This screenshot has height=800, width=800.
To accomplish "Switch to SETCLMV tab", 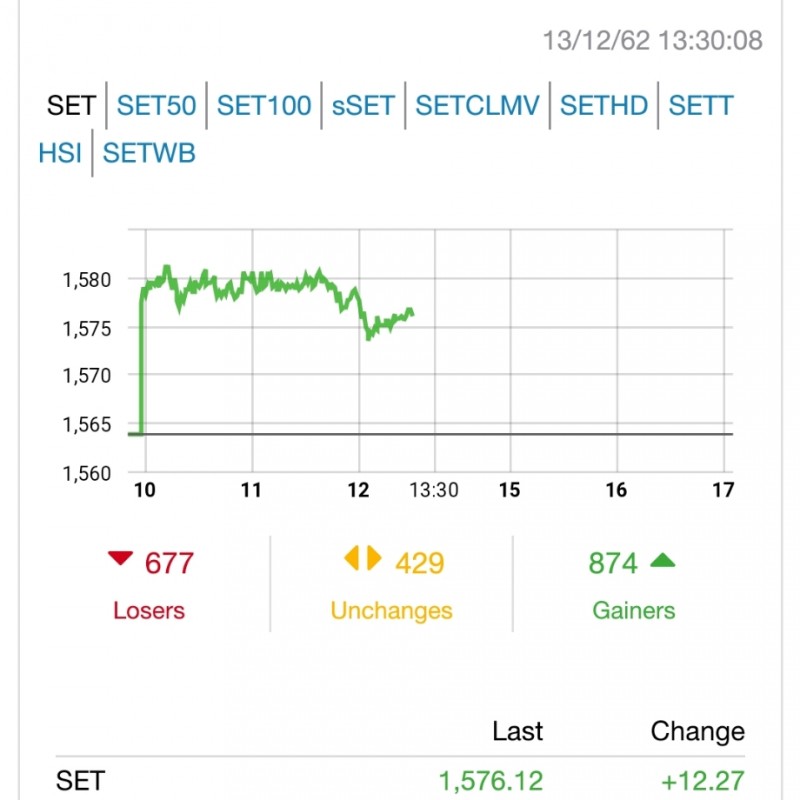I will (x=477, y=106).
